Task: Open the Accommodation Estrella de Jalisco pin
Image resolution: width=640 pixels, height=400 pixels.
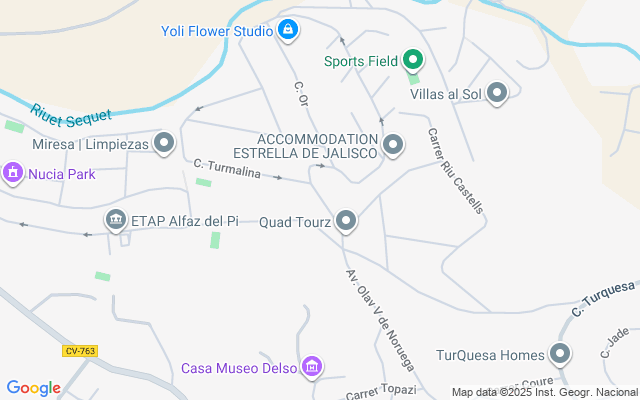Action: click(393, 145)
